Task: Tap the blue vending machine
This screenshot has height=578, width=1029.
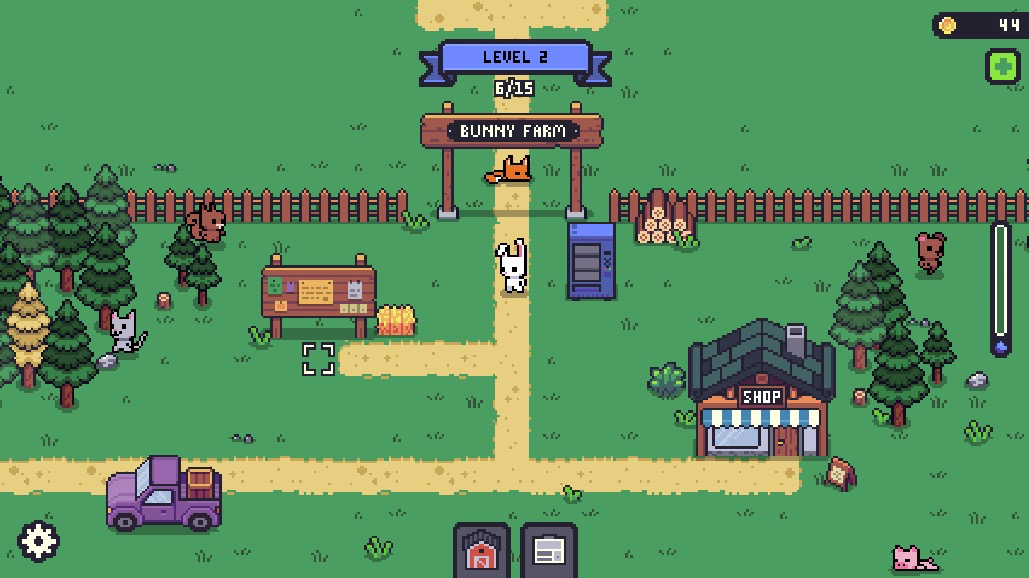Action: pos(591,260)
